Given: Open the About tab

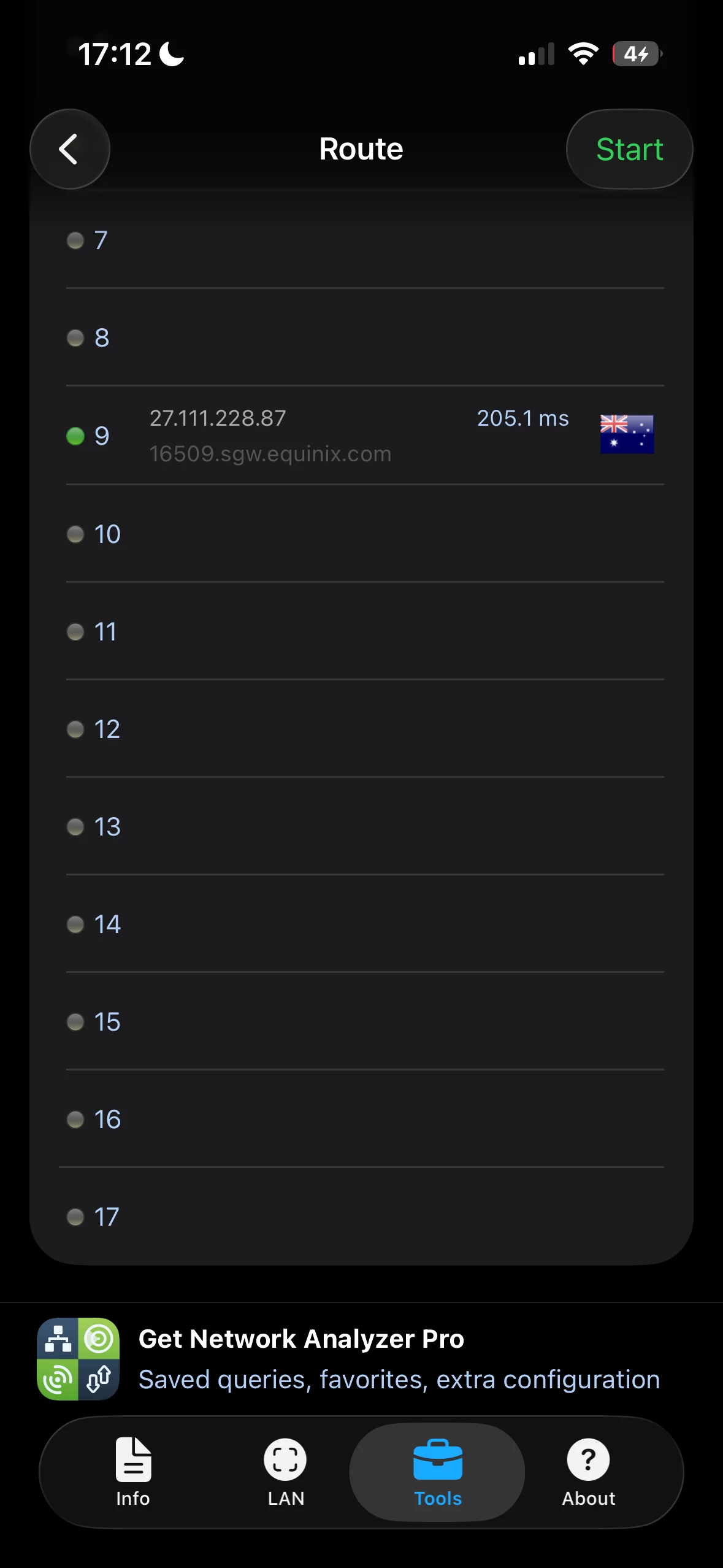Looking at the screenshot, I should (x=588, y=1472).
